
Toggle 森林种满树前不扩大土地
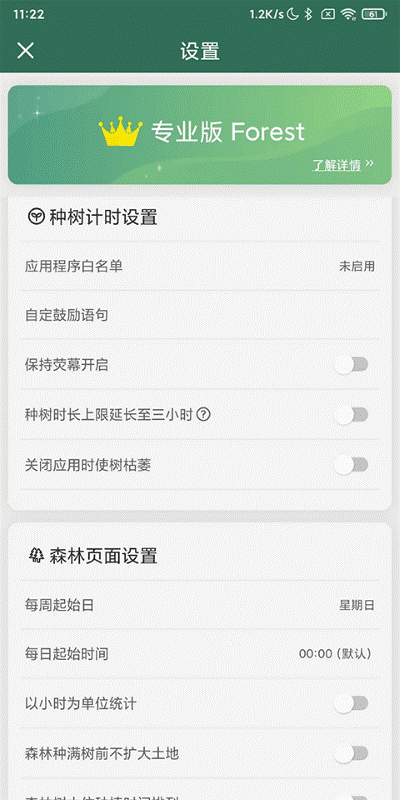tap(352, 753)
